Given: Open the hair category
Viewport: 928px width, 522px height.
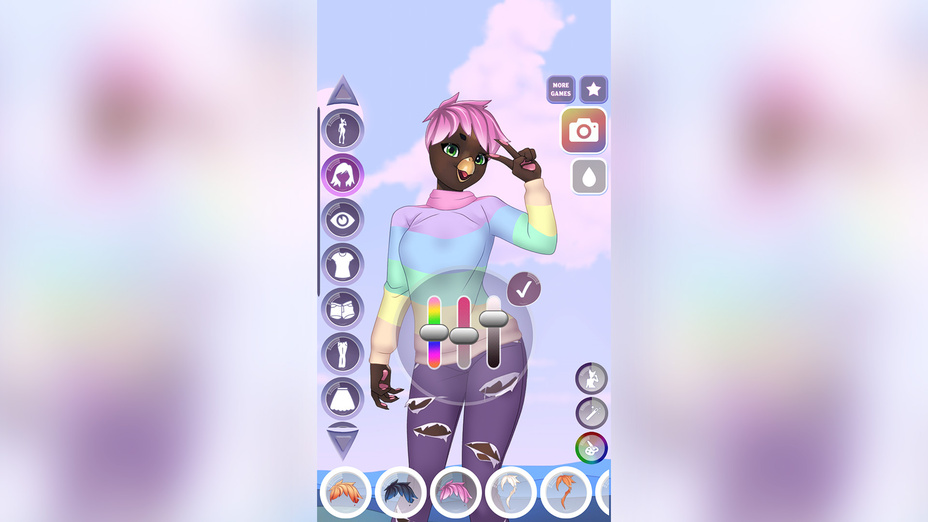Looking at the screenshot, I should pos(342,175).
